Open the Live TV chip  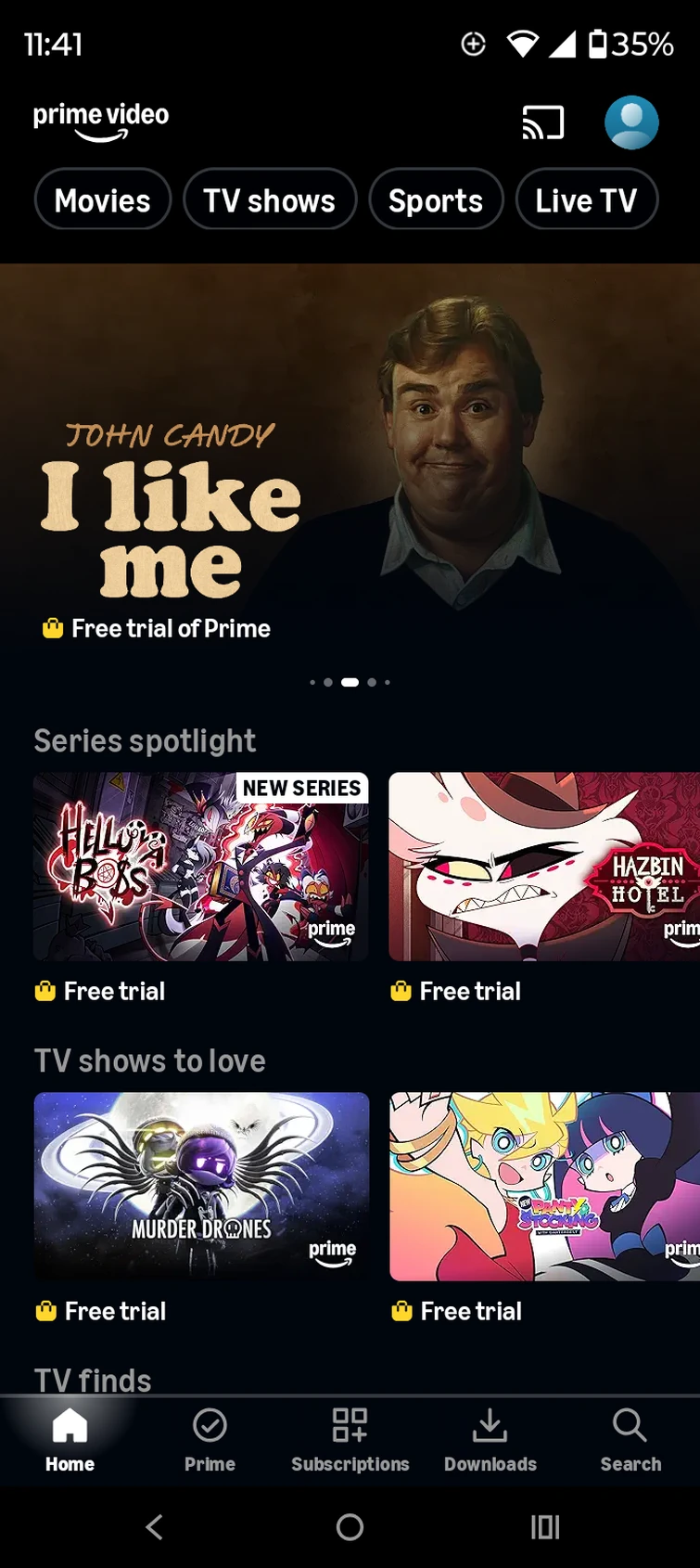[586, 199]
